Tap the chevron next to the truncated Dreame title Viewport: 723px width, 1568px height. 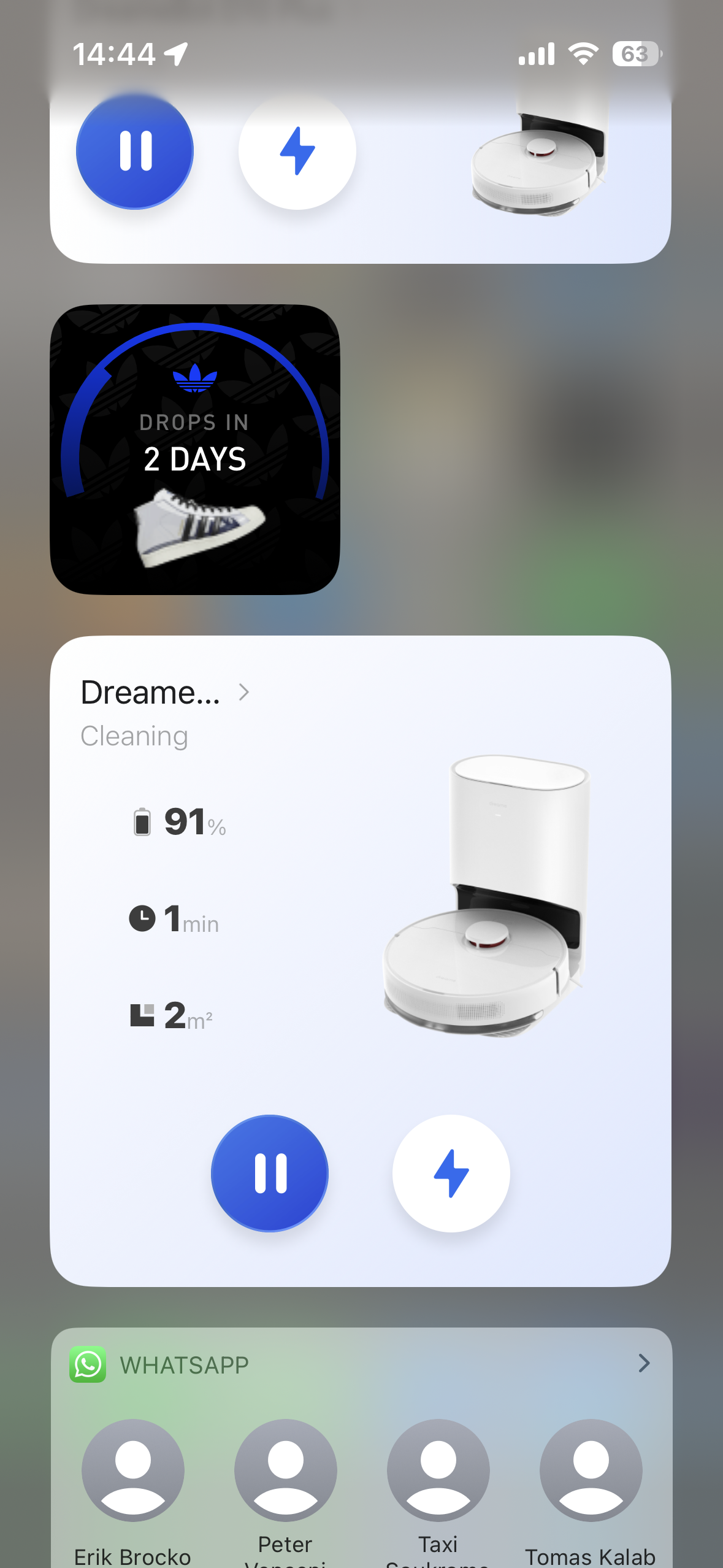[245, 693]
